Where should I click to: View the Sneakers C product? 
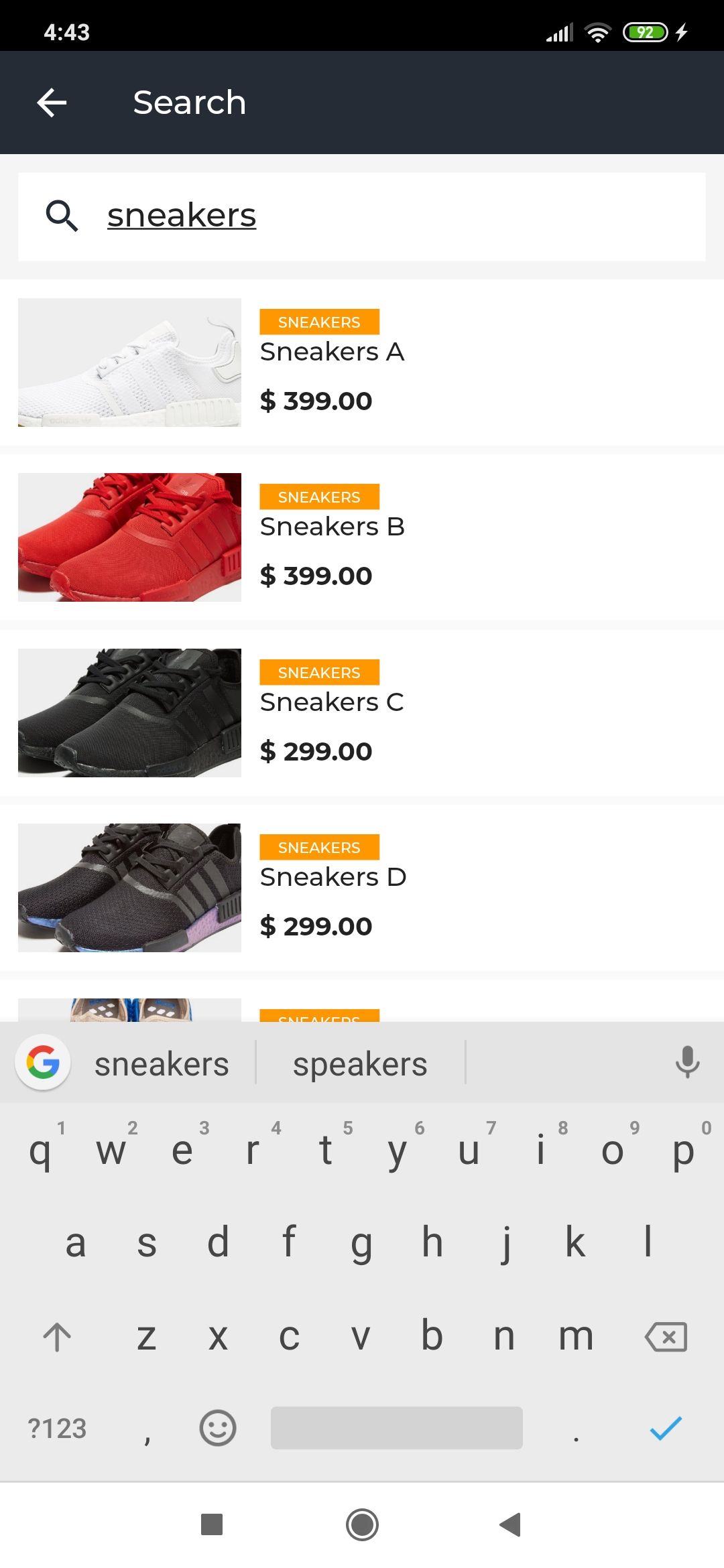click(x=362, y=712)
